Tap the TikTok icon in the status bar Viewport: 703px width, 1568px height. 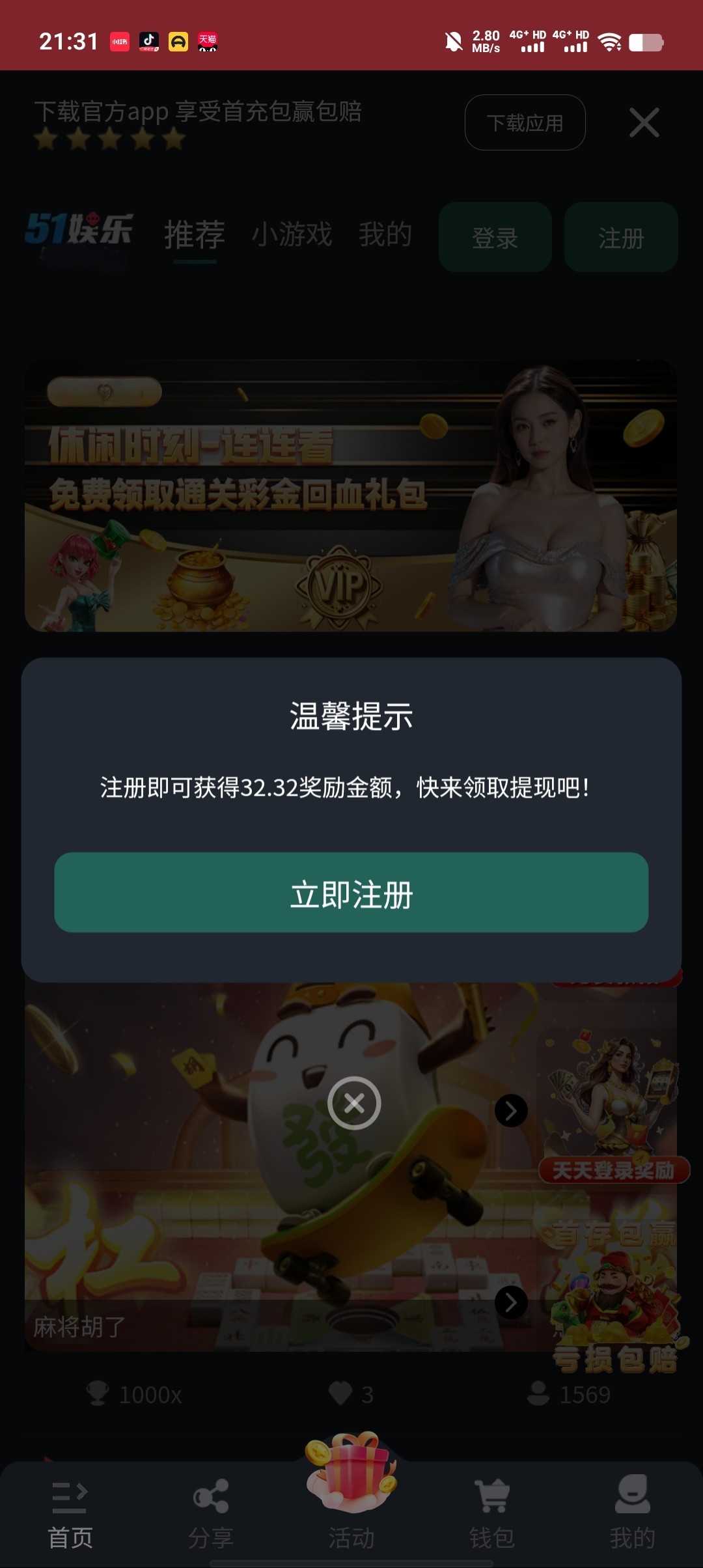point(150,41)
